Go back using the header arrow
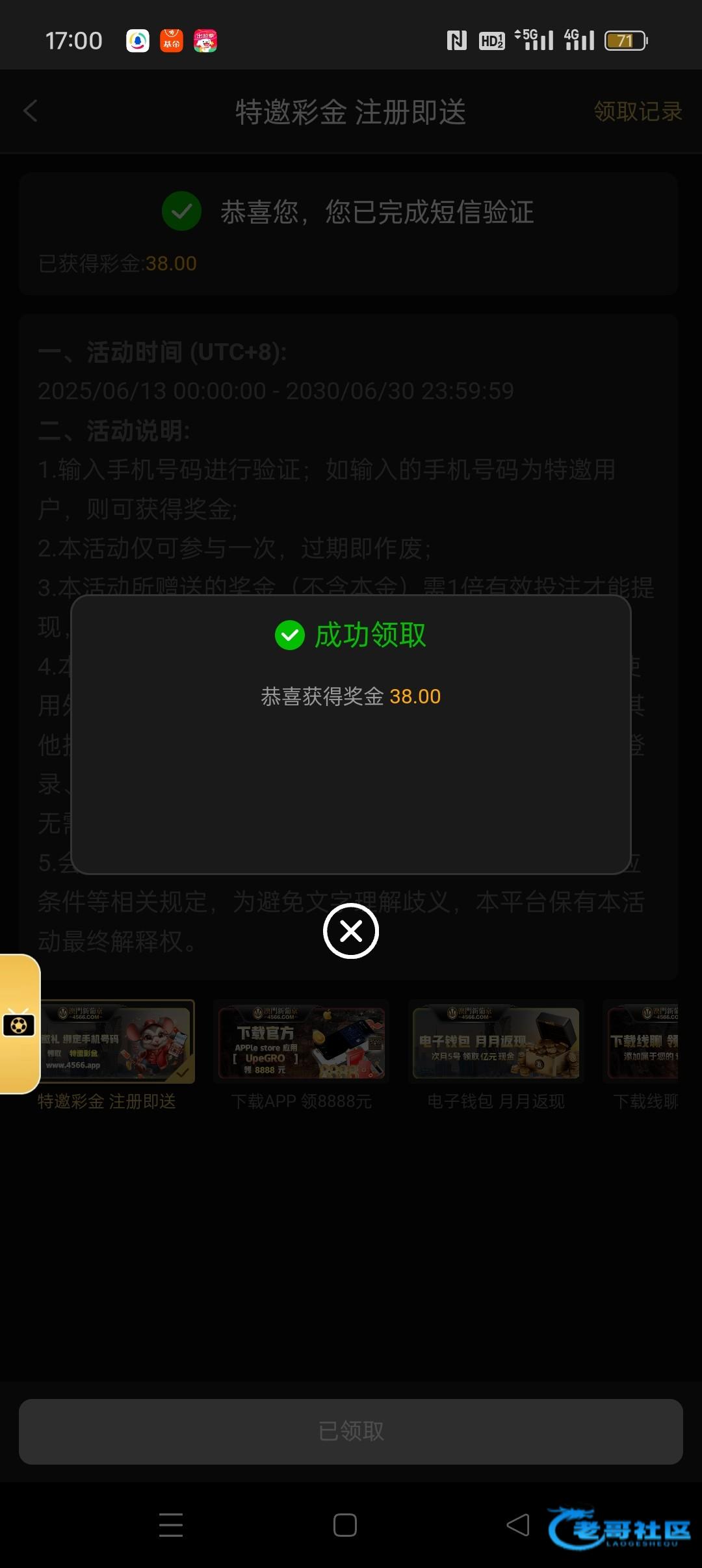This screenshot has width=702, height=1568. 31,111
